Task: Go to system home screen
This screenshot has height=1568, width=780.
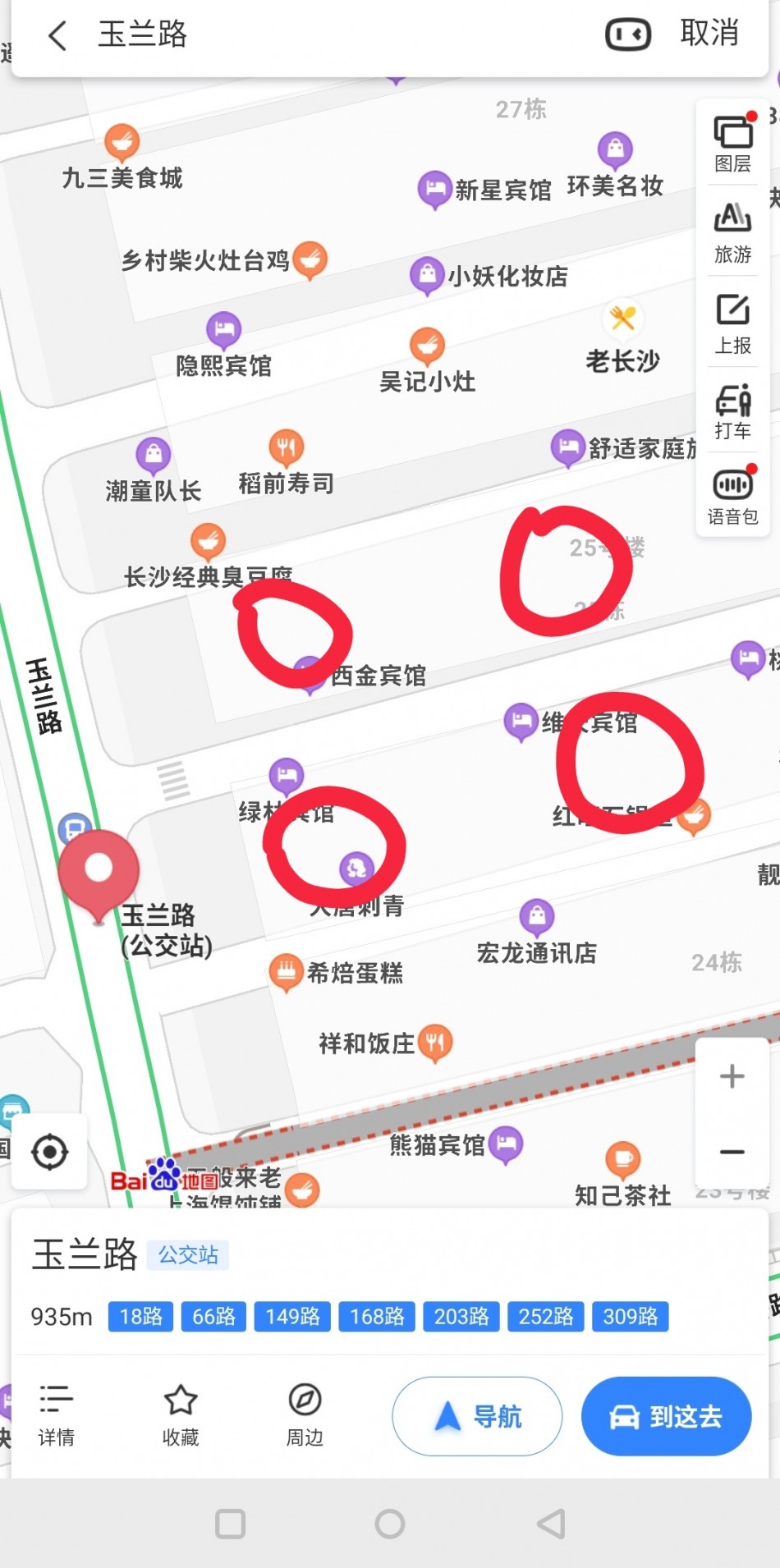Action: [x=389, y=1524]
